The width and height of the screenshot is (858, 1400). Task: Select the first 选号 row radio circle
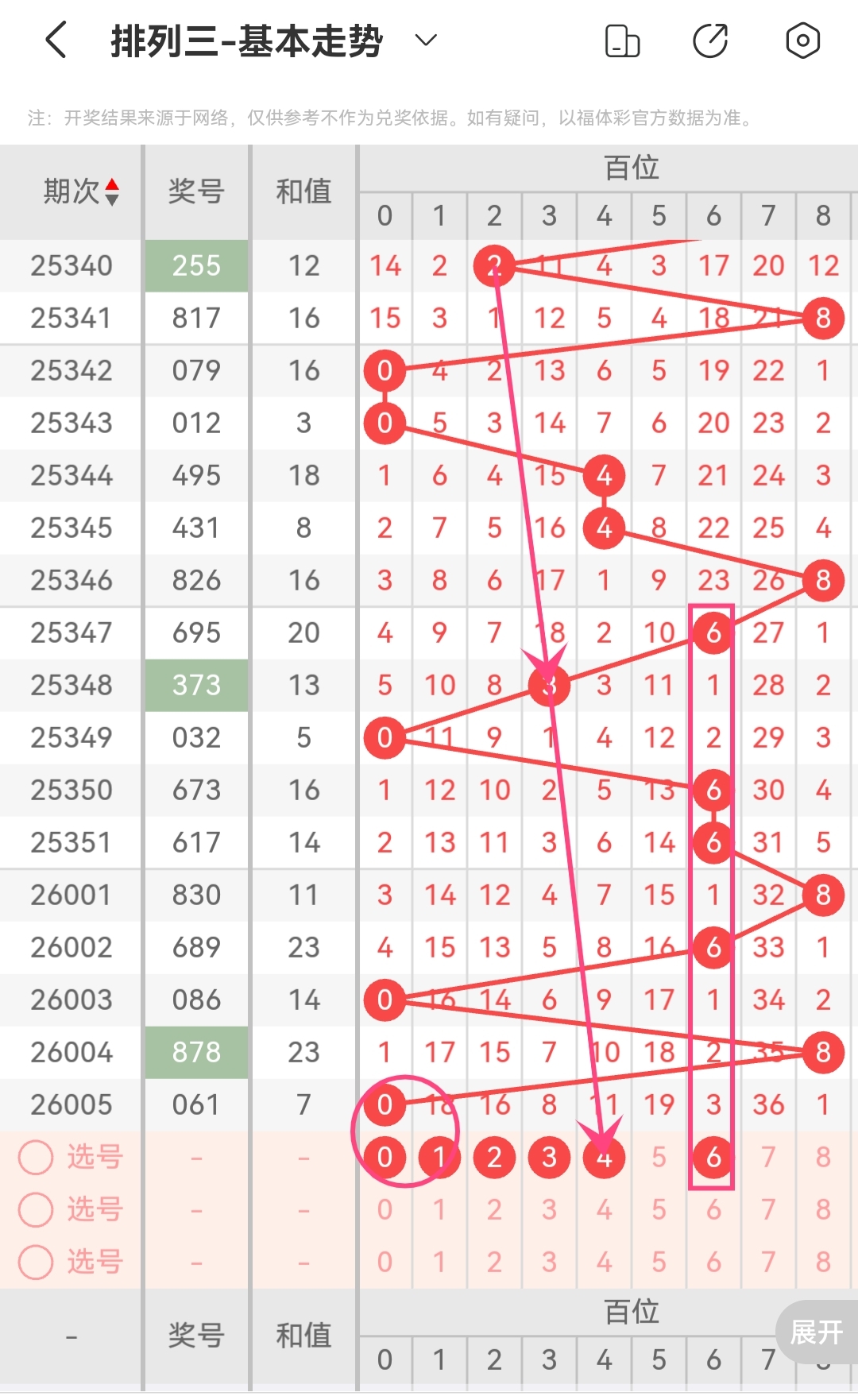(x=36, y=1157)
